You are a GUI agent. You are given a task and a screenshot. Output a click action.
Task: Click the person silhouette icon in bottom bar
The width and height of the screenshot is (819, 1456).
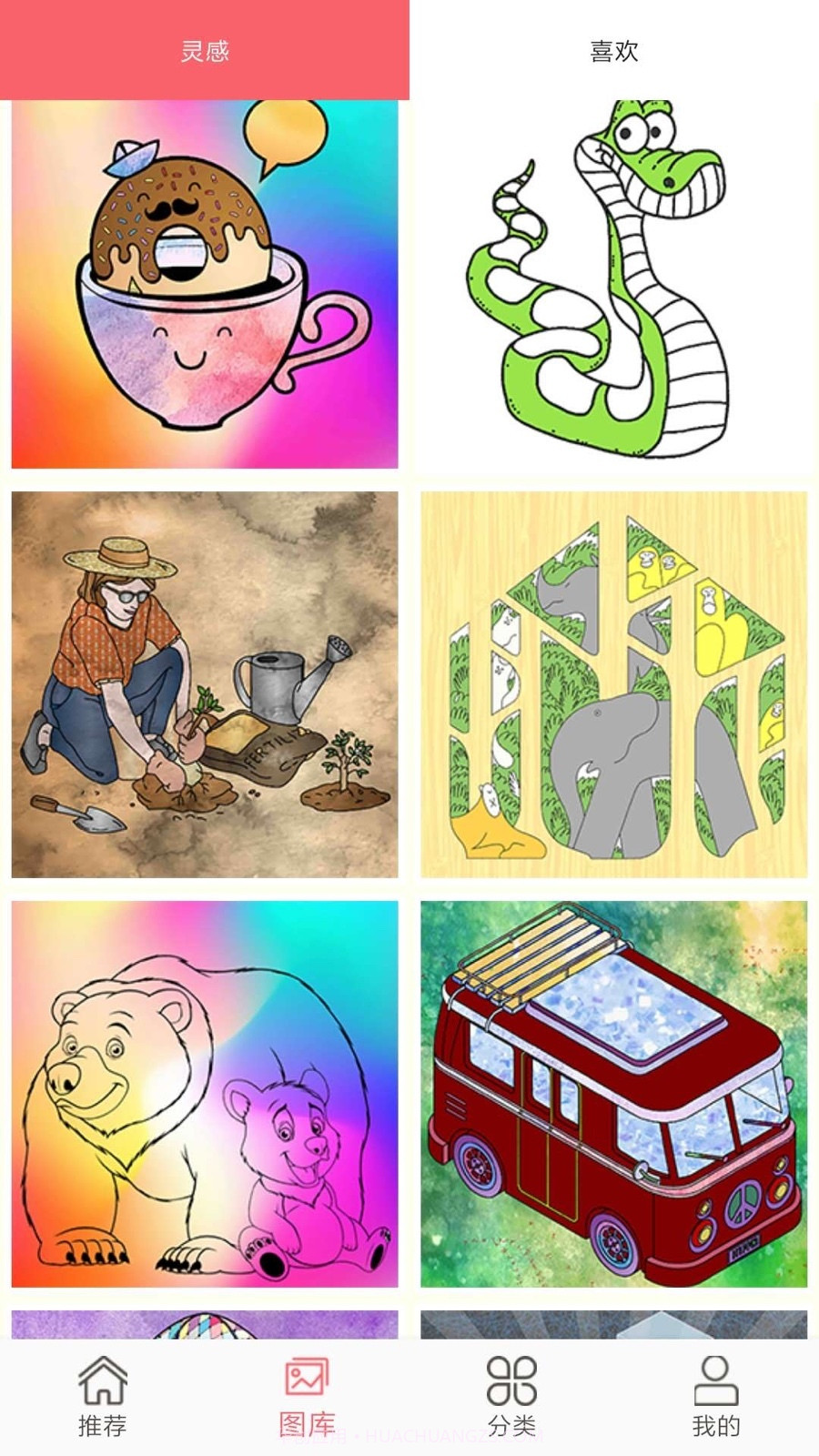pos(714,1382)
